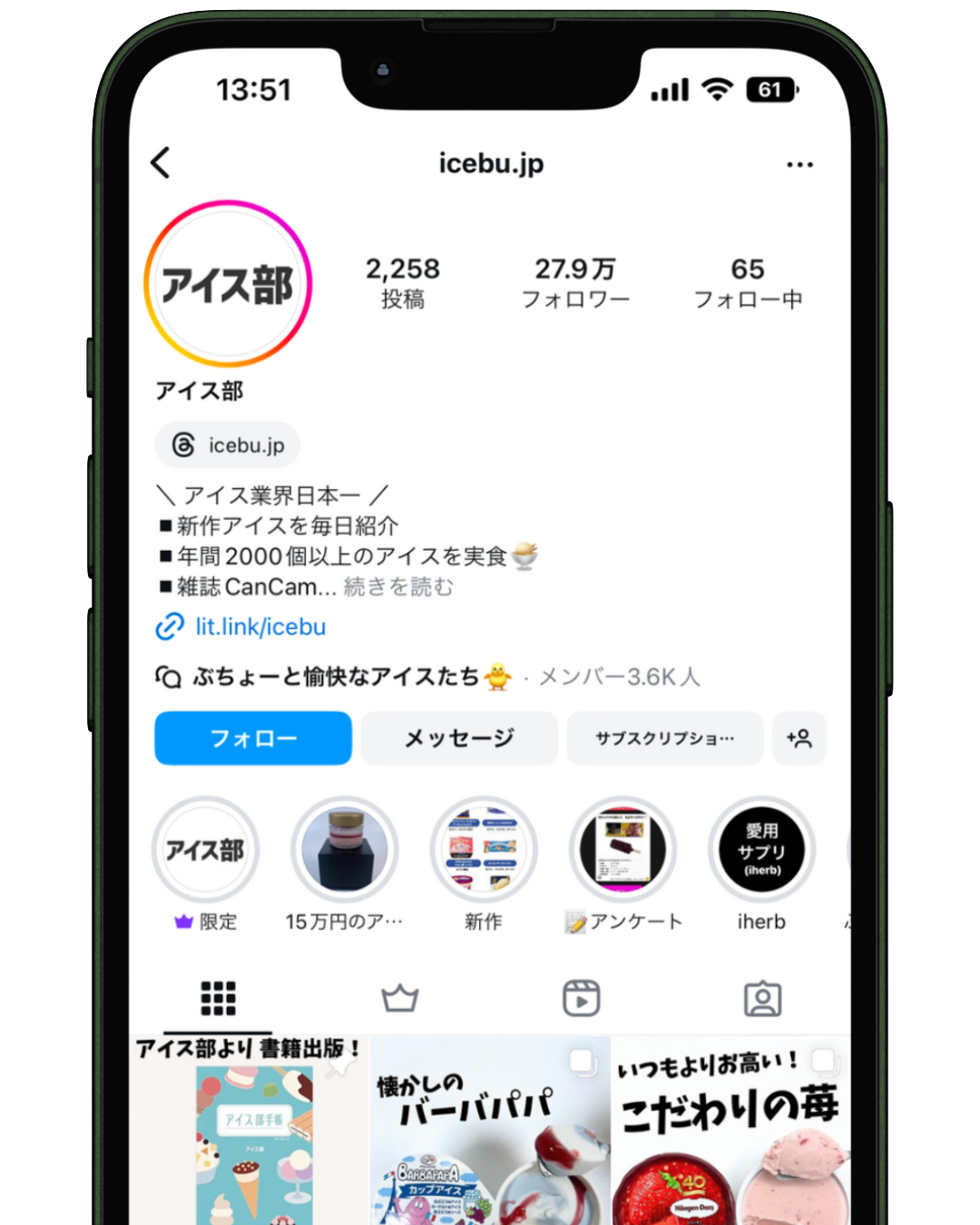Switch to the tagged photos tab
This screenshot has height=1225, width=980.
(762, 998)
